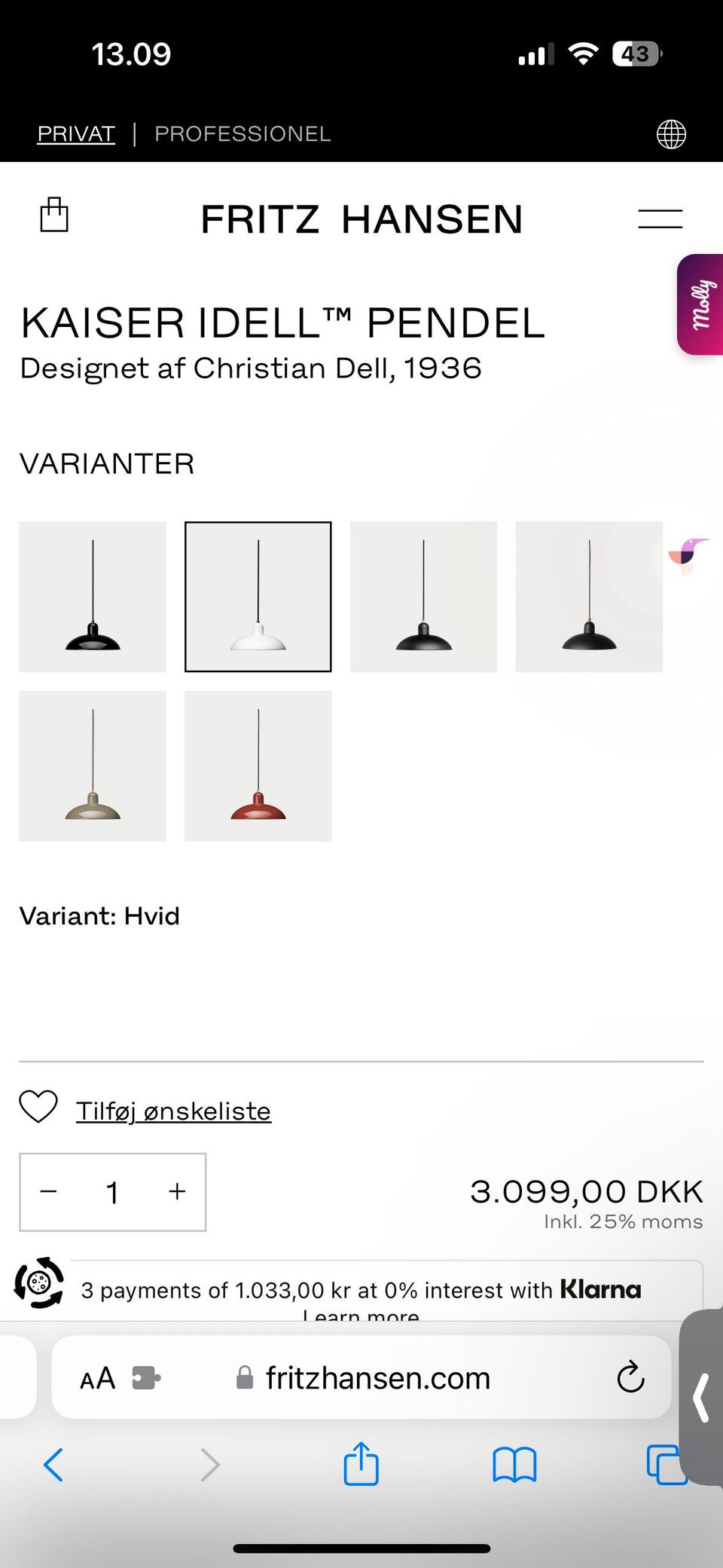
Task: Tap the fritzhansen.com address bar
Action: point(375,1377)
